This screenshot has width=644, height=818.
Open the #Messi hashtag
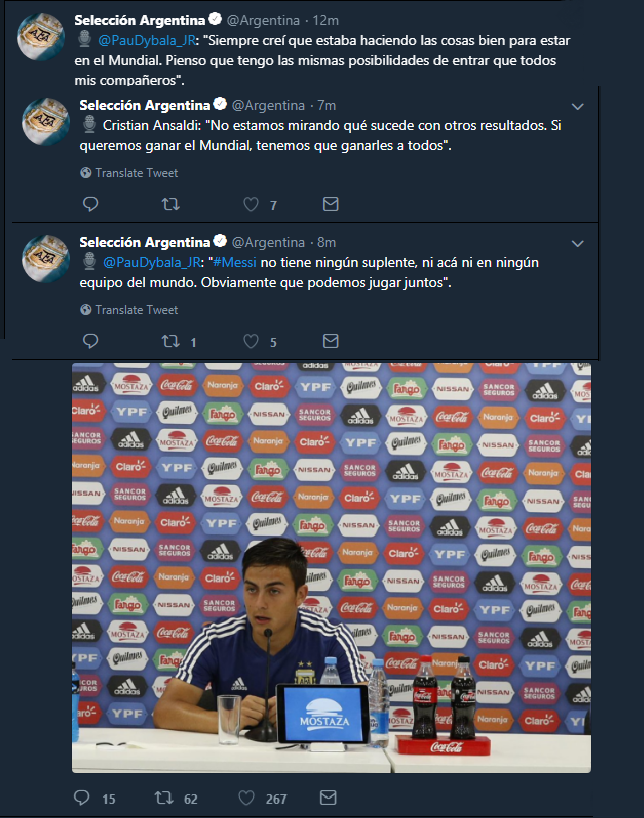pyautogui.click(x=233, y=261)
